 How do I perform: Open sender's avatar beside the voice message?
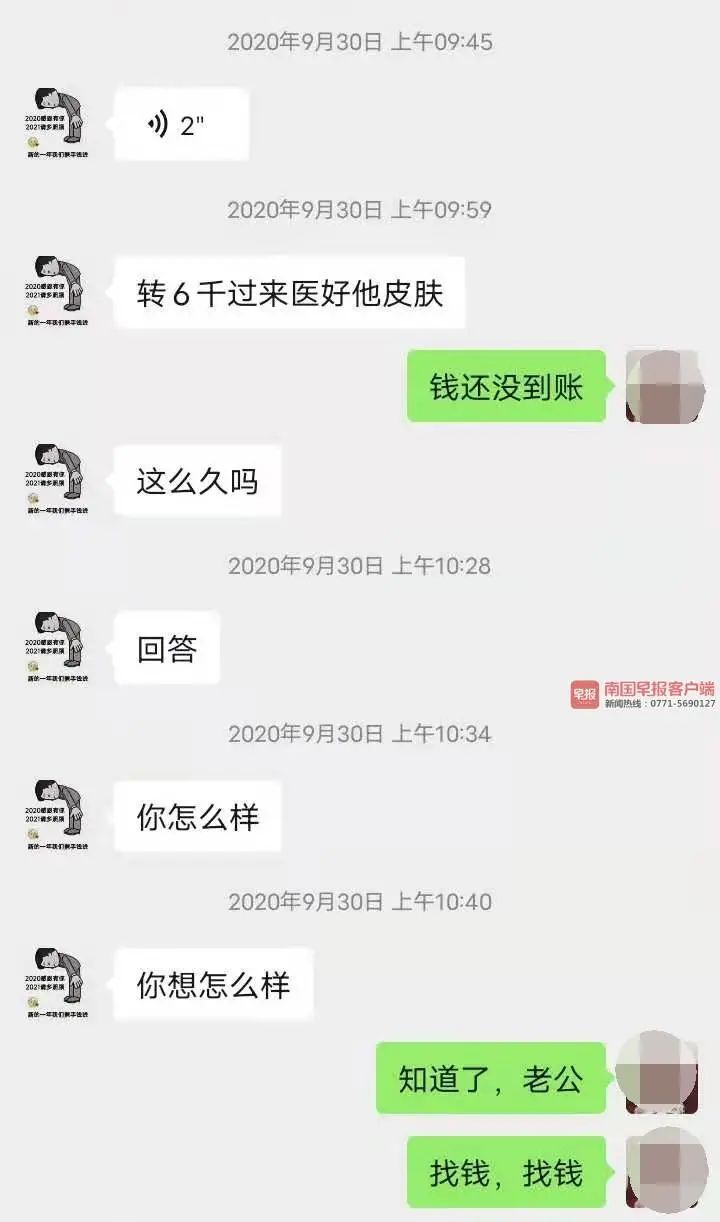57,124
